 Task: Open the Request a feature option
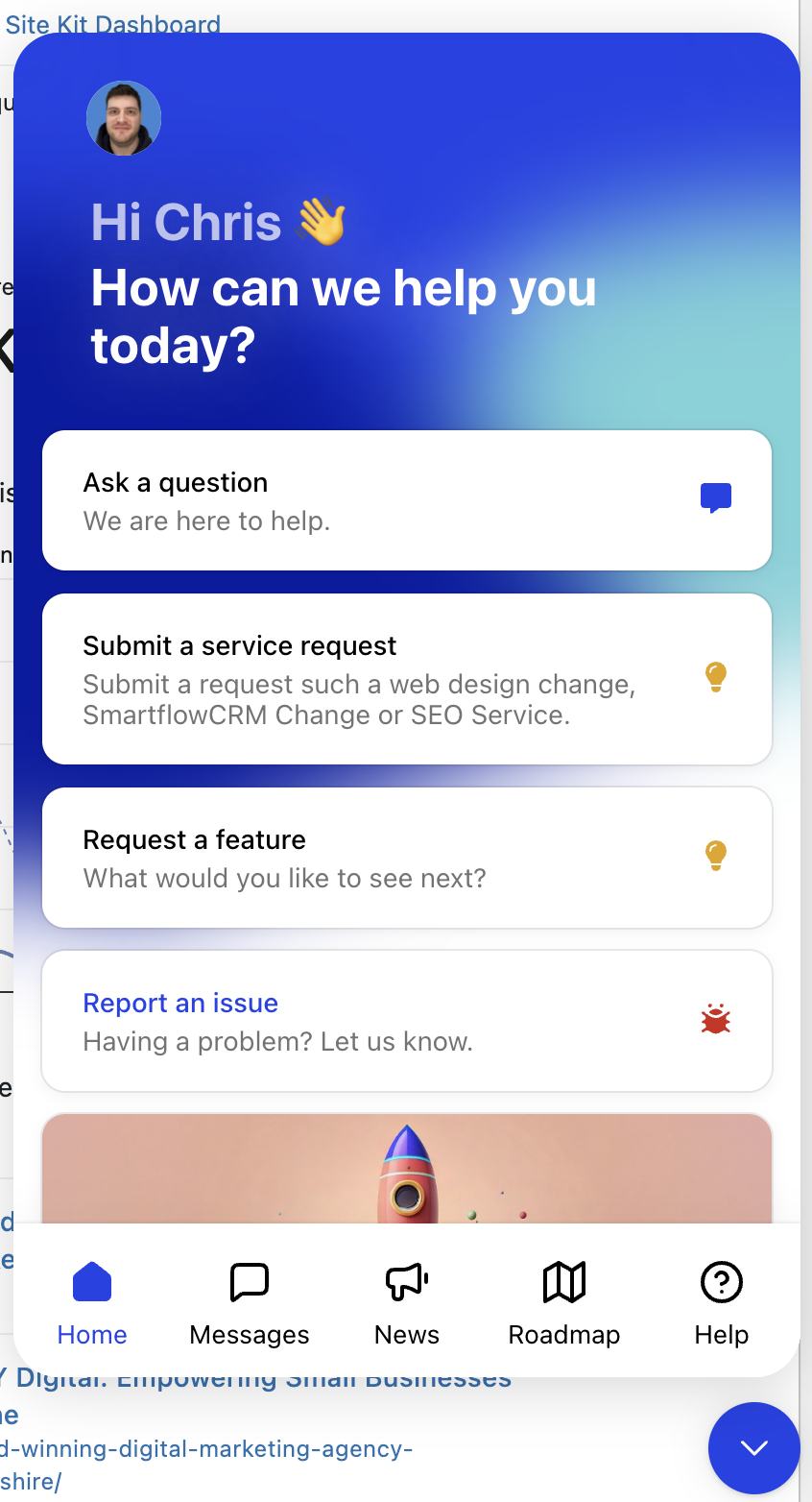407,858
